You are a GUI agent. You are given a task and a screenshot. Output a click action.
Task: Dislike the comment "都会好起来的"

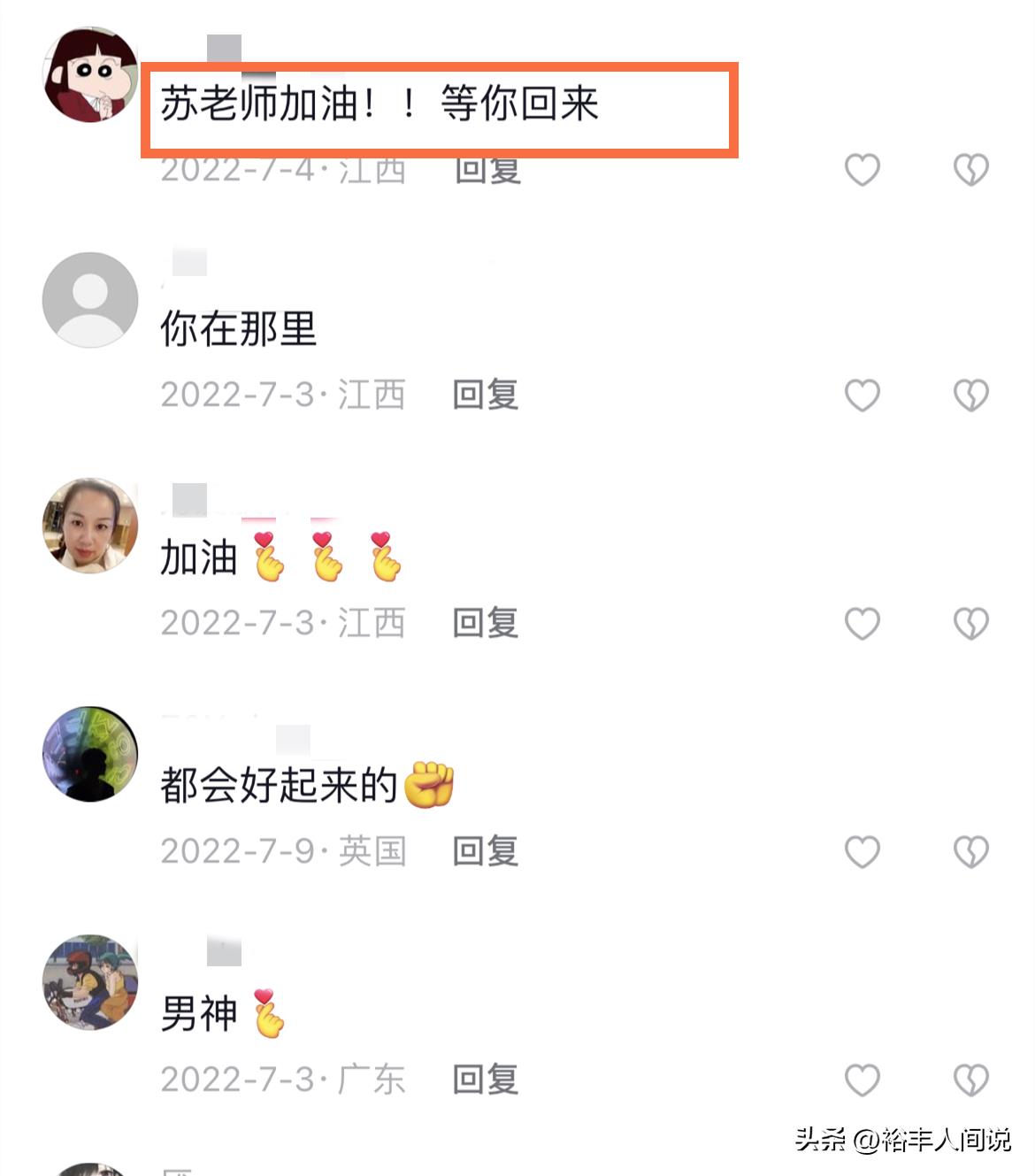(x=970, y=852)
